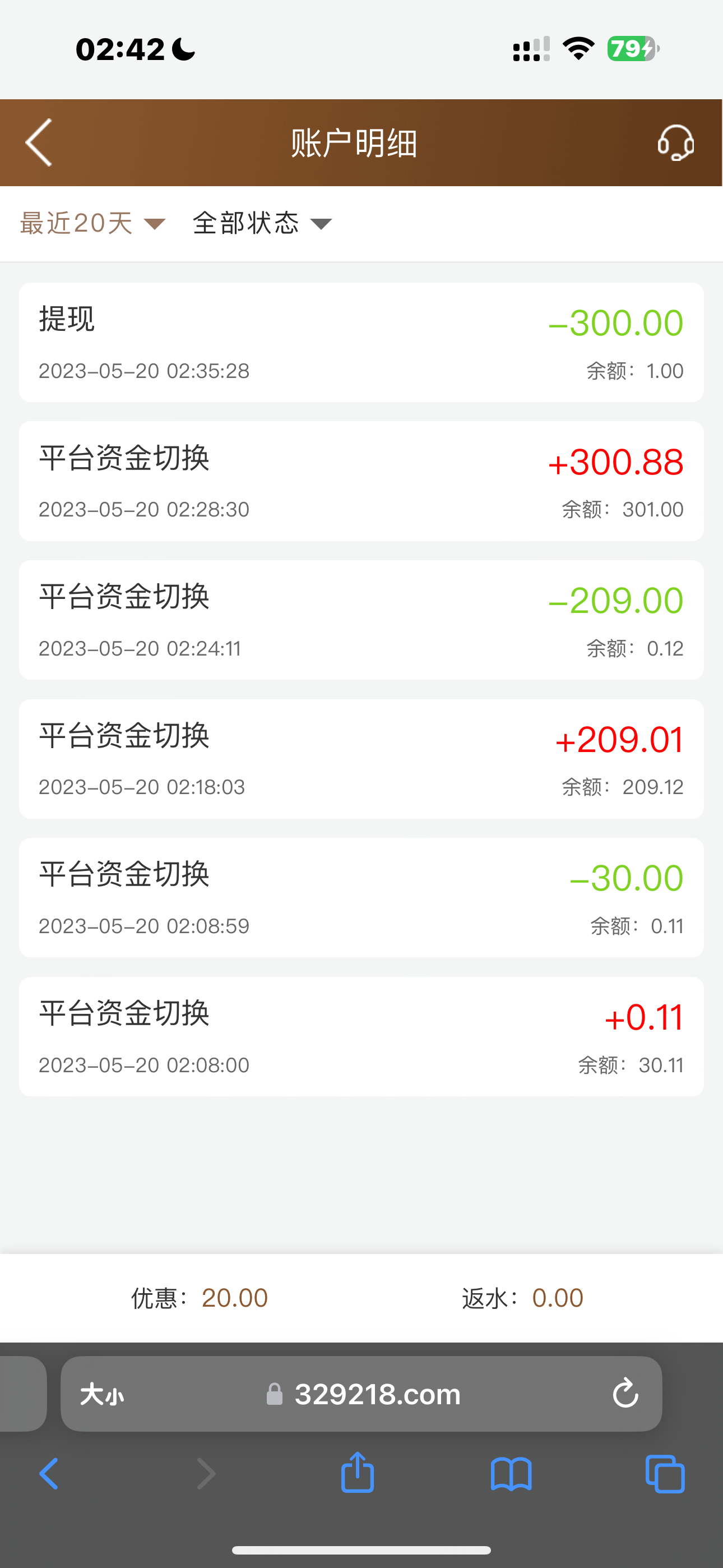
Task: Go back from the 账户明细 page
Action: pos(39,142)
